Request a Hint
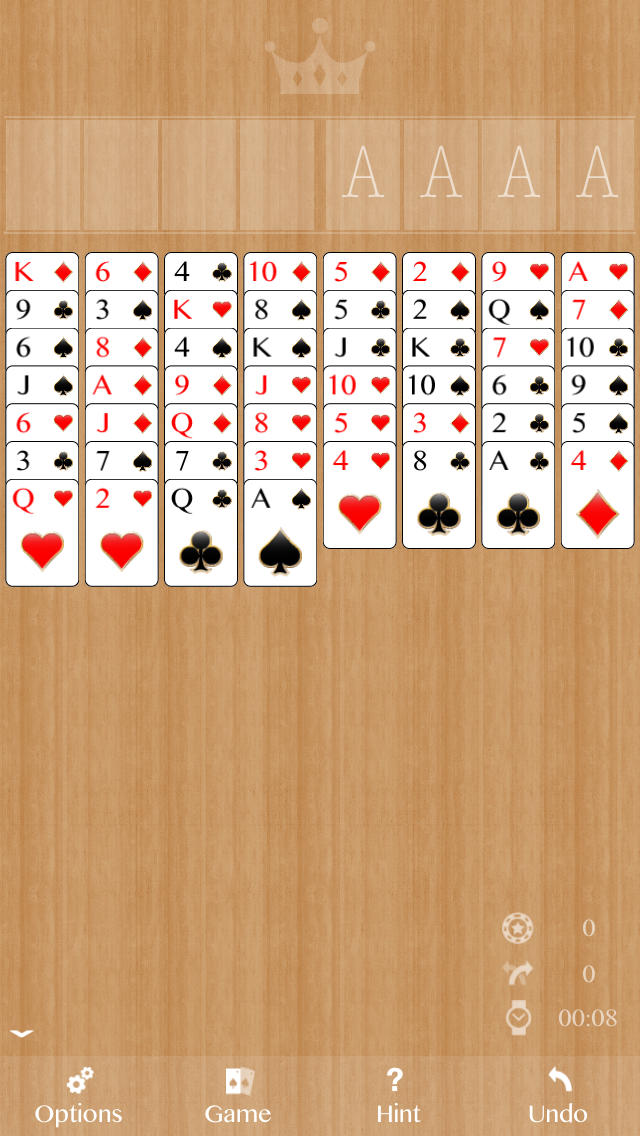Viewport: 640px width, 1136px height. click(x=399, y=1096)
